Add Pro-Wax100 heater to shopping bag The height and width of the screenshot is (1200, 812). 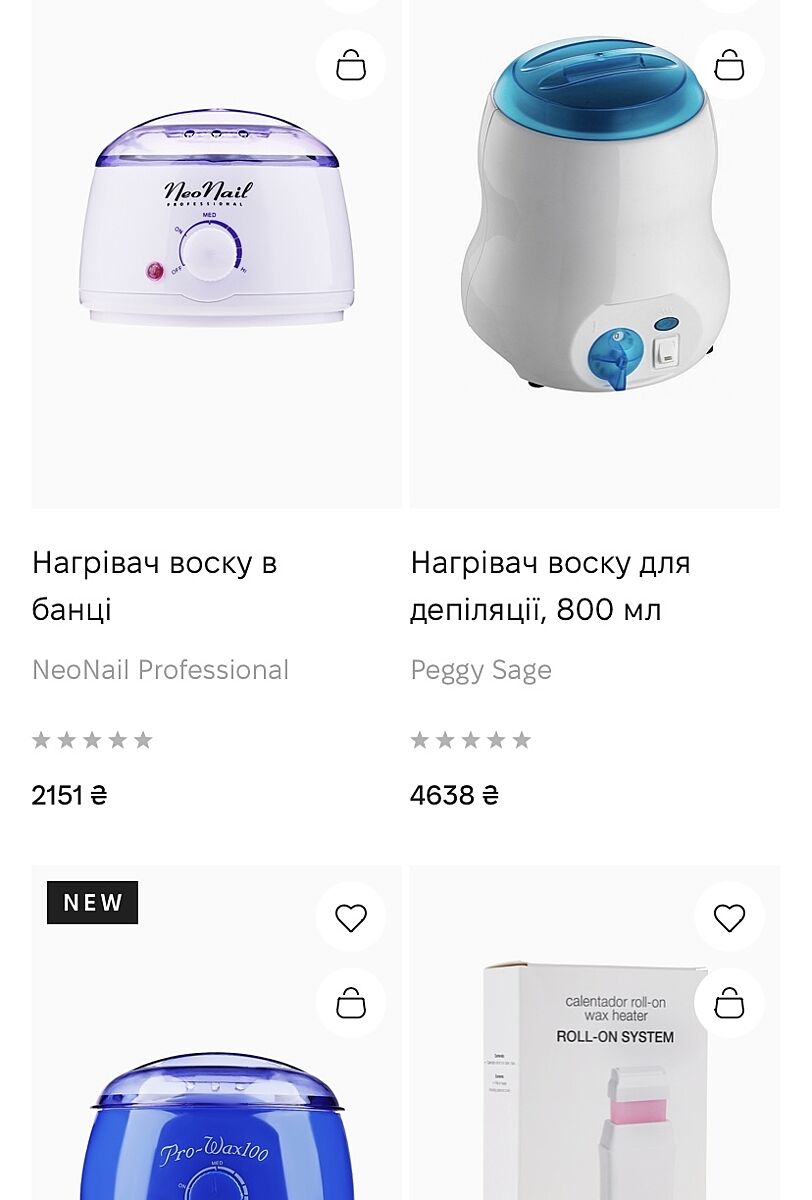[351, 1003]
